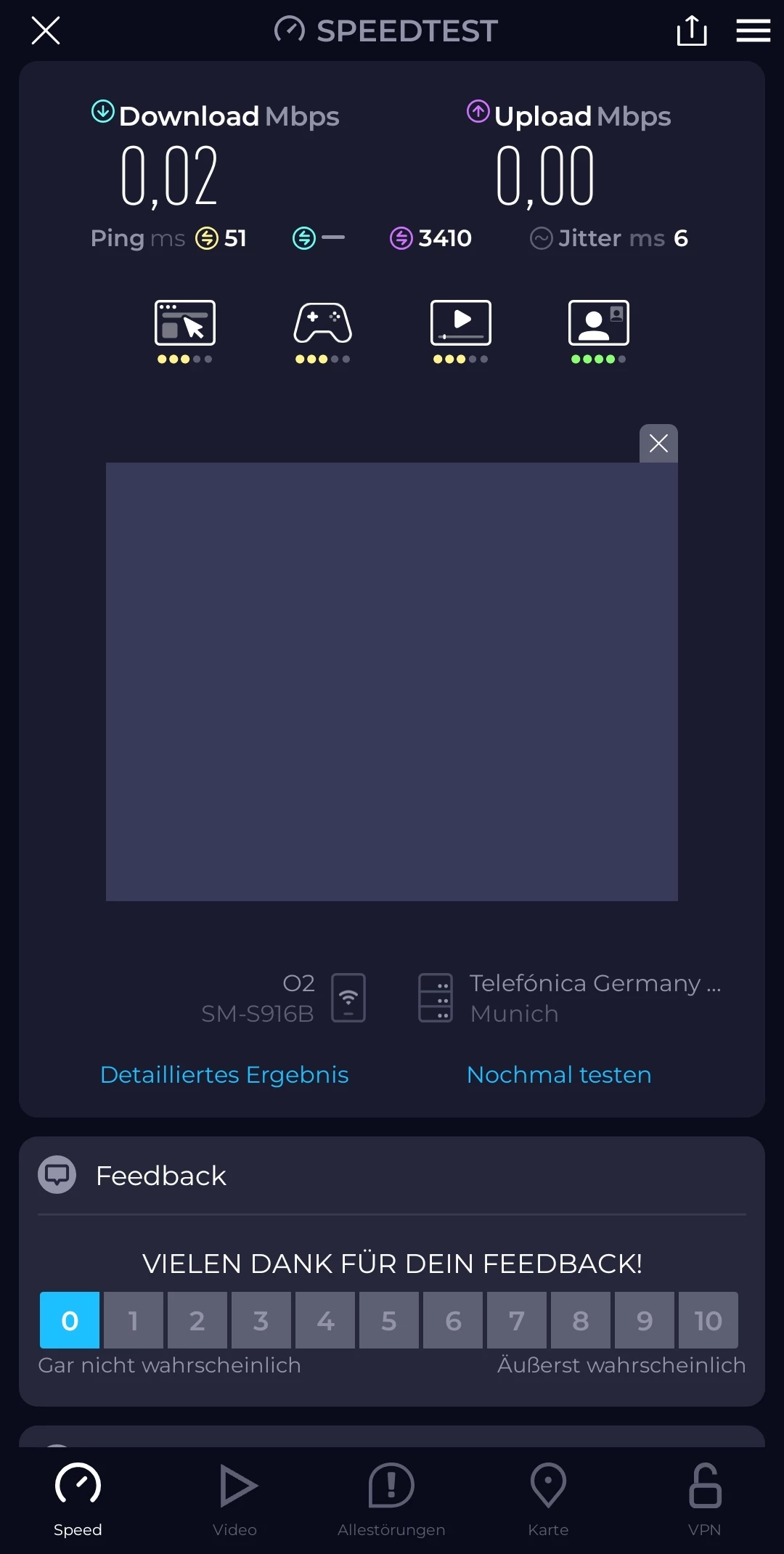Open the hamburger menu
The width and height of the screenshot is (784, 1554).
pos(753,31)
